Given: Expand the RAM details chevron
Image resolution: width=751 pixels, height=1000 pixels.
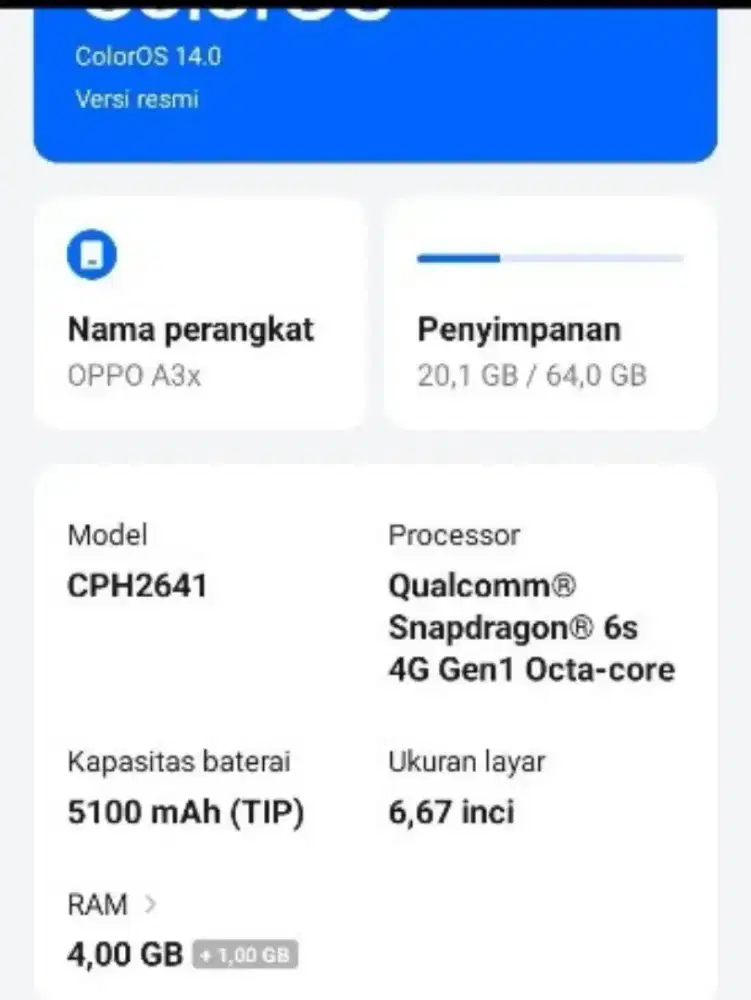Looking at the screenshot, I should 150,903.
